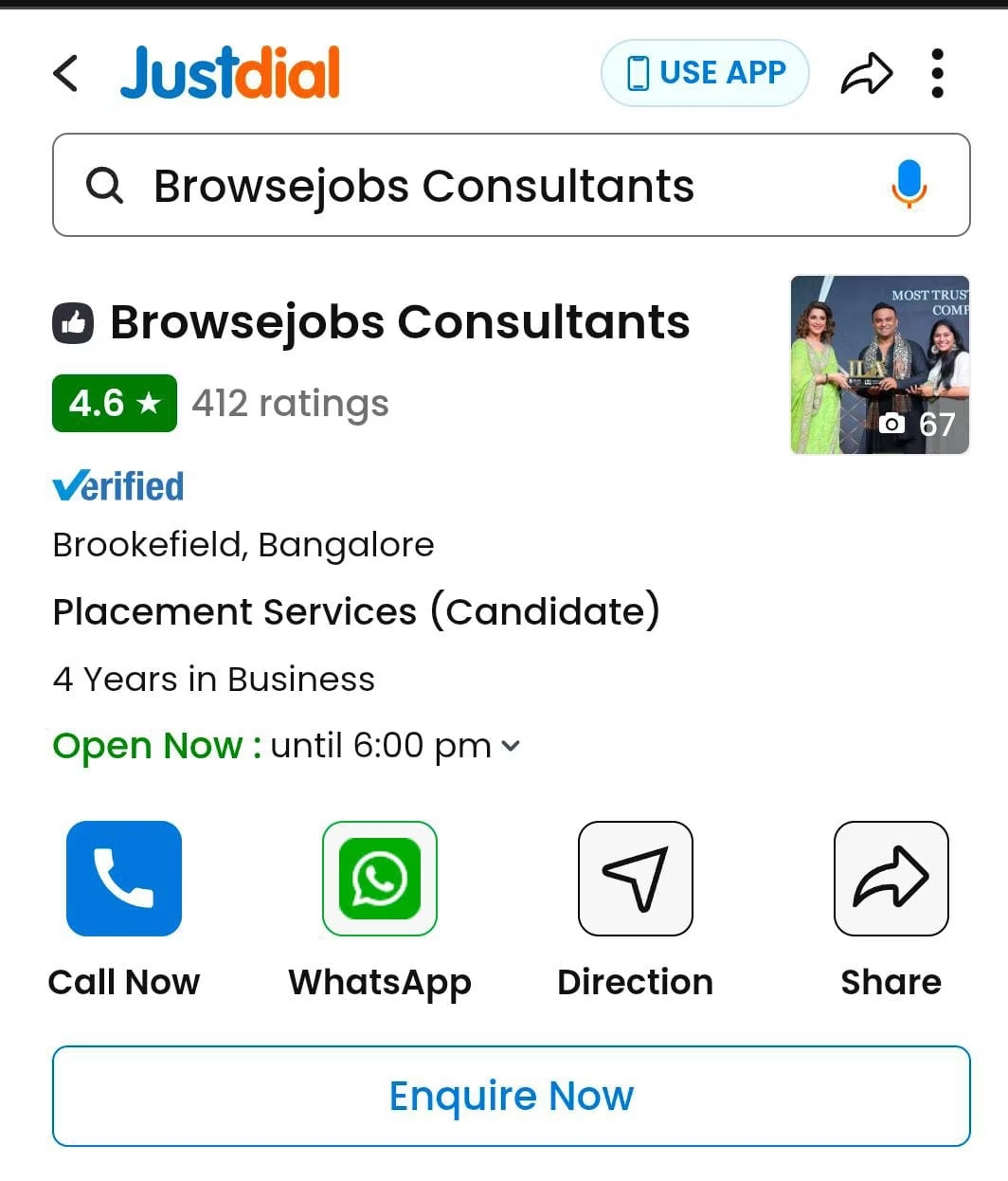Screen dimensions: 1008x1181
Task: View the 412 ratings
Action: click(290, 404)
